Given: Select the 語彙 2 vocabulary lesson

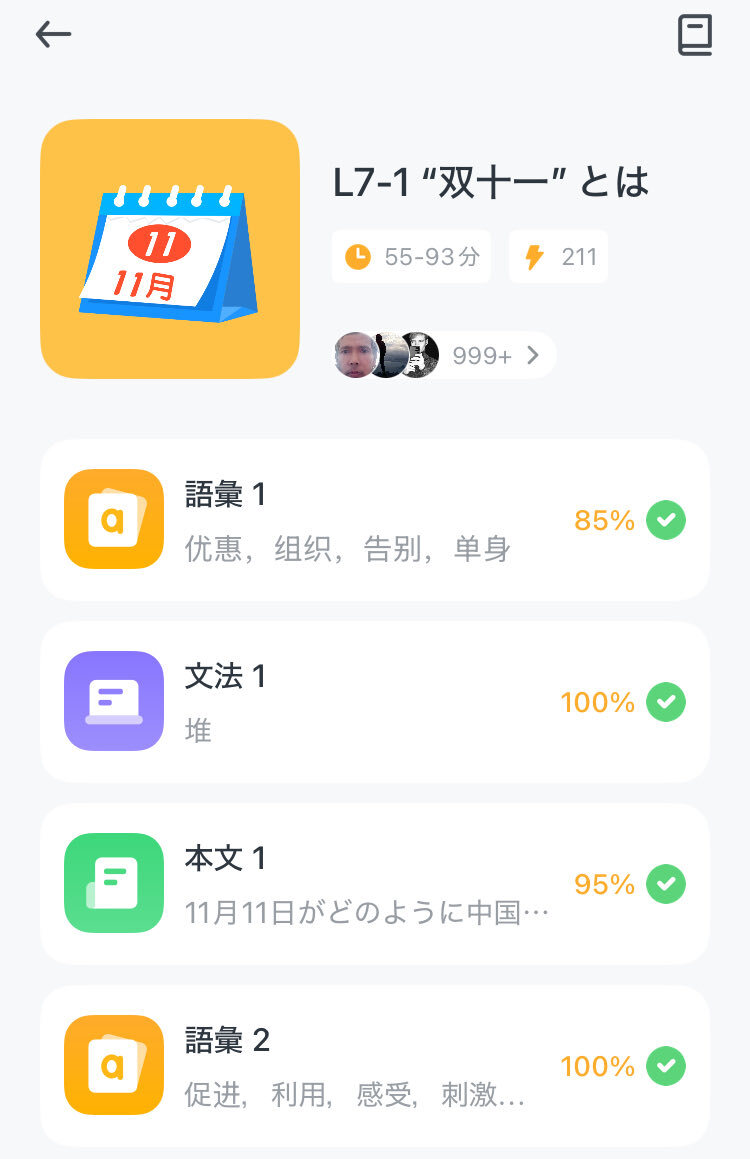Looking at the screenshot, I should 374,1066.
